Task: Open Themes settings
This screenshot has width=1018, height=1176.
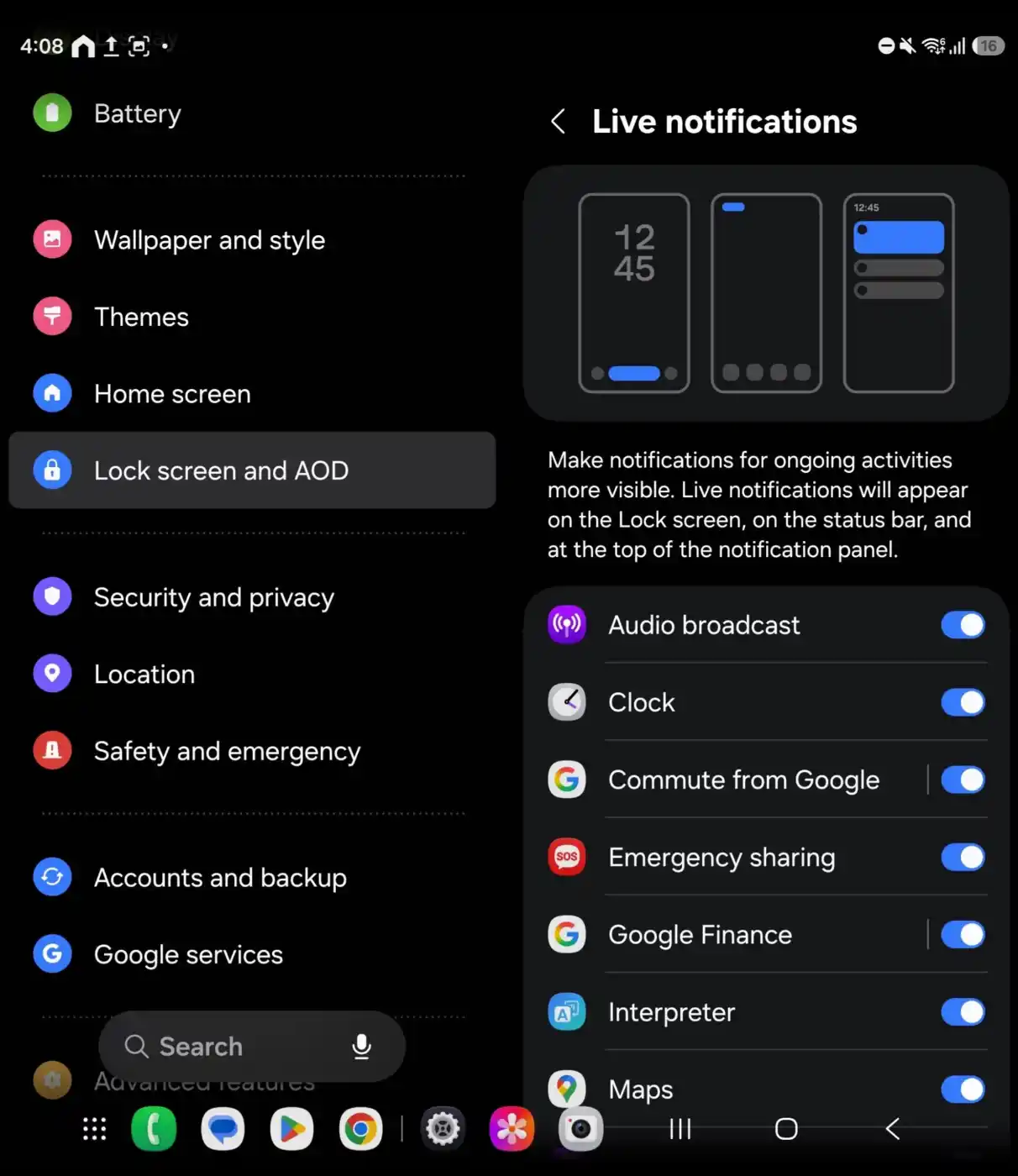Action: (141, 318)
